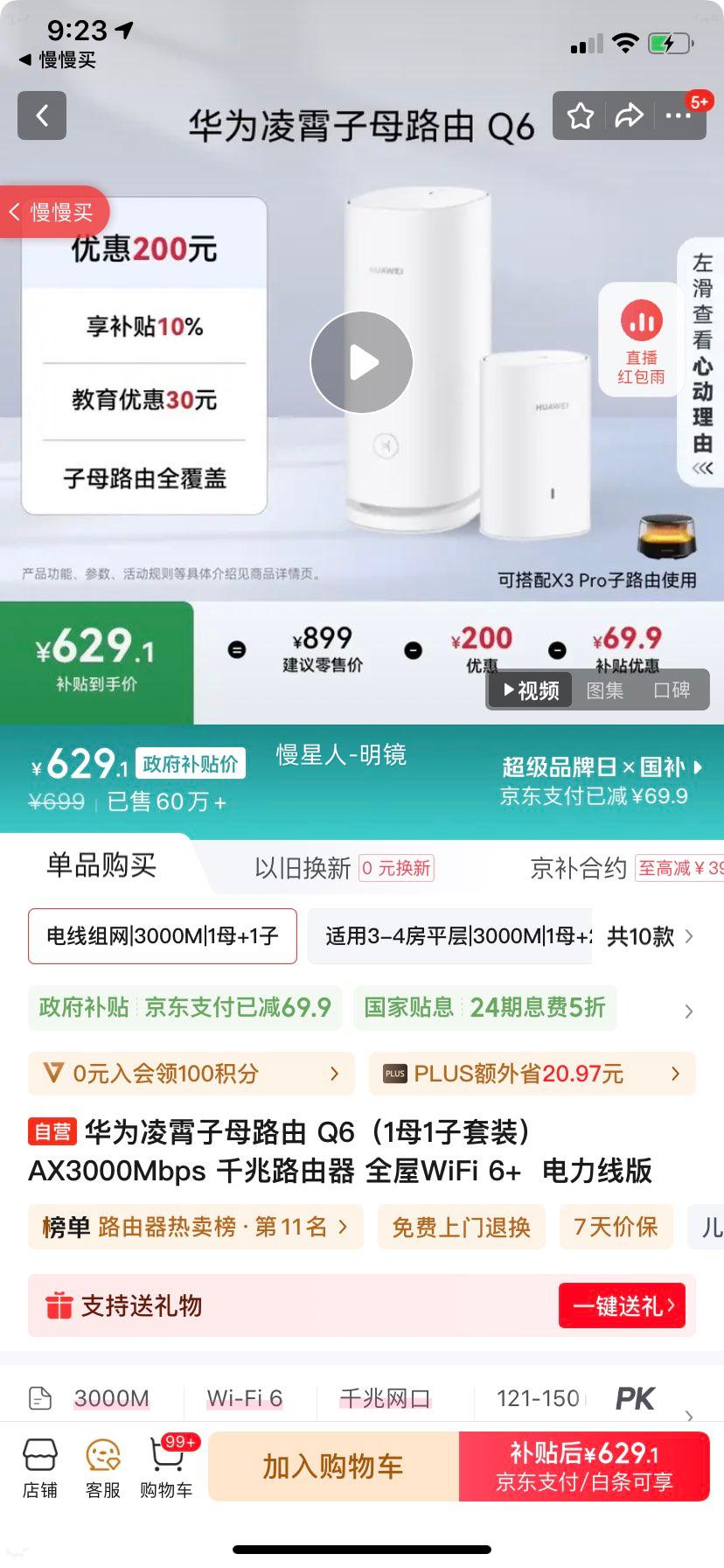Open more options with the "..." icon
Image resolution: width=724 pixels, height=1568 pixels.
click(678, 115)
